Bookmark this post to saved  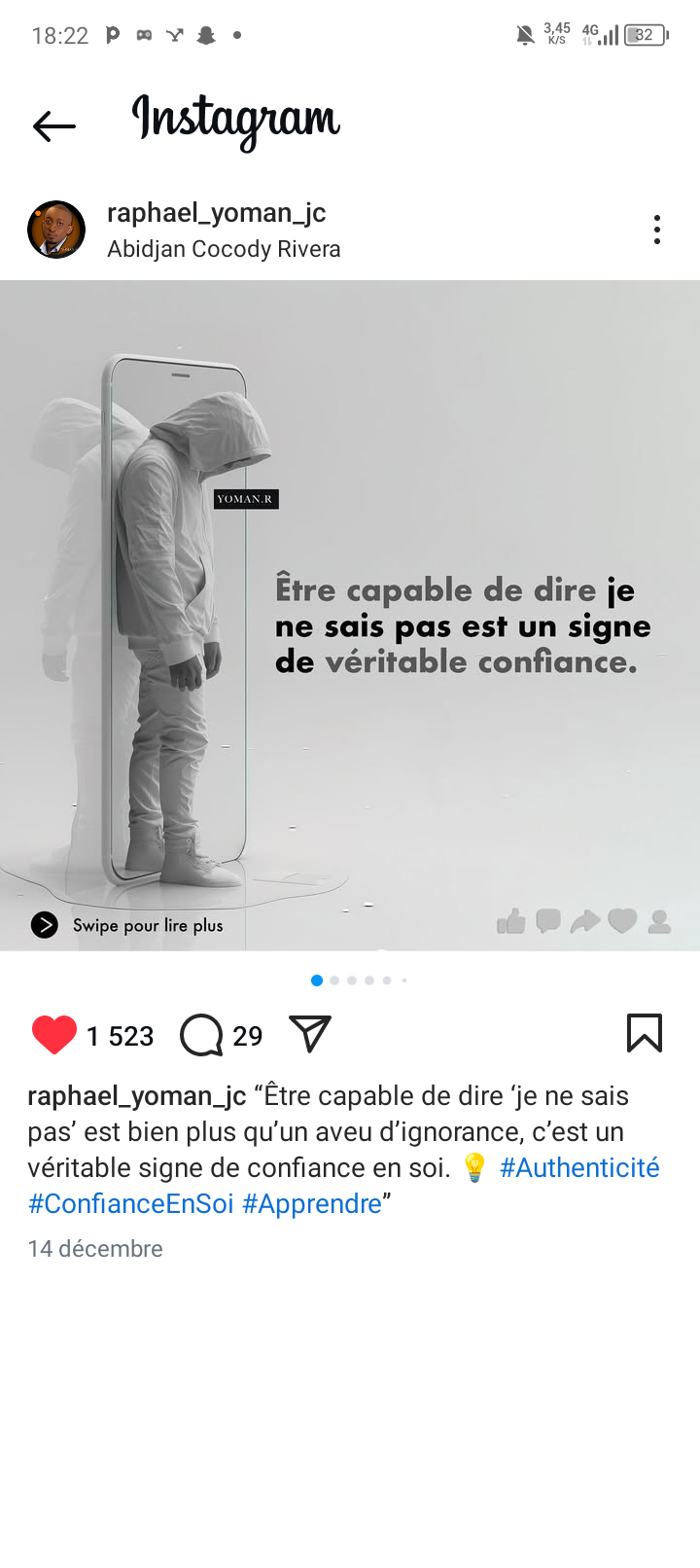pos(644,1033)
